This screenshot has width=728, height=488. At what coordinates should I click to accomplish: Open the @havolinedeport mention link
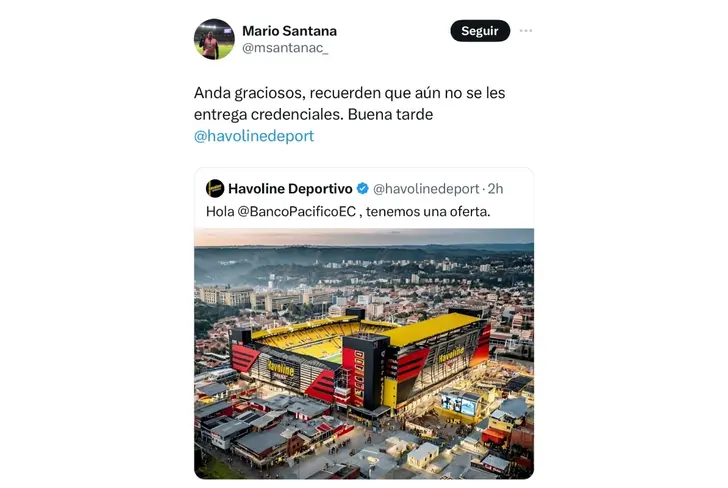254,136
